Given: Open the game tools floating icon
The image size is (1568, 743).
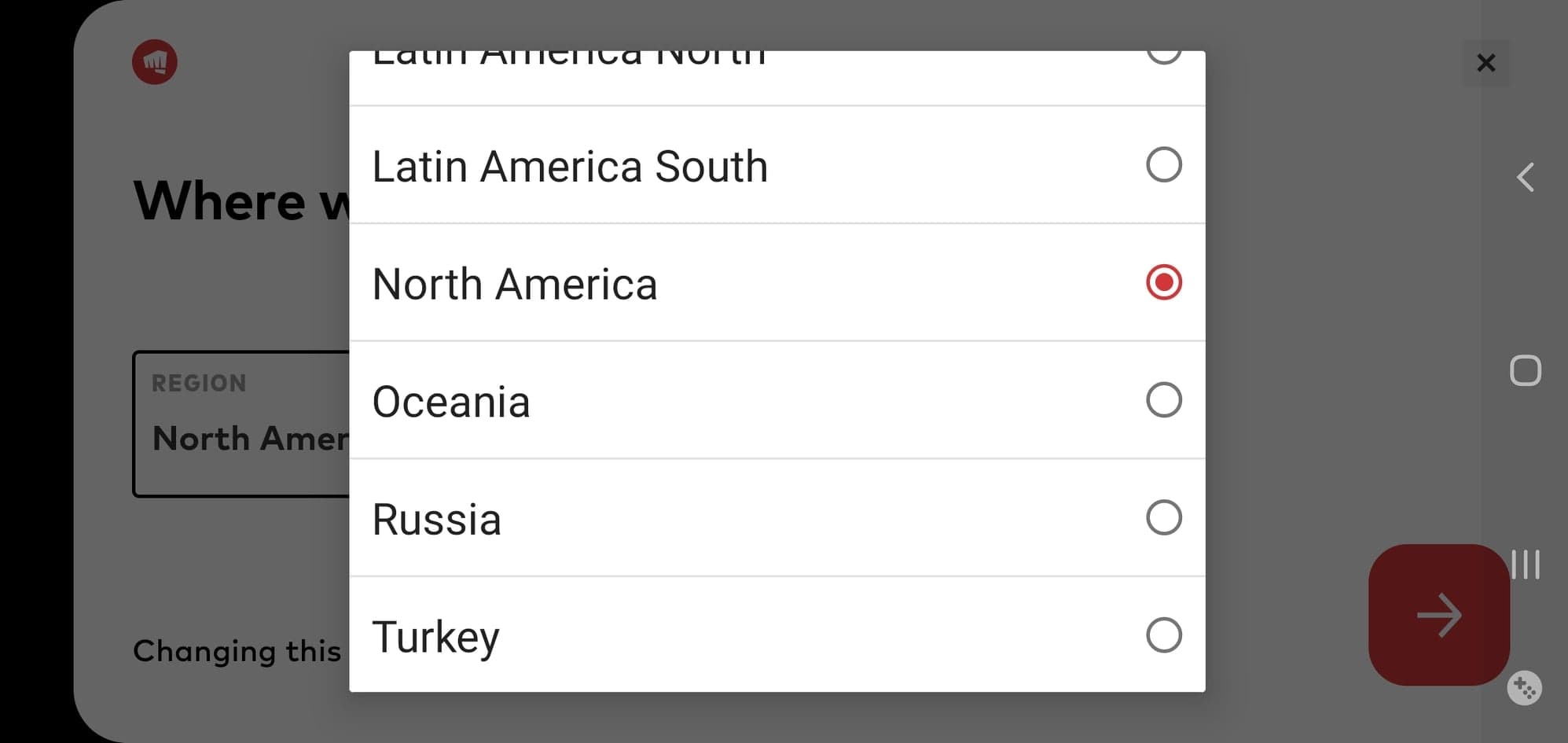Looking at the screenshot, I should pos(1524,689).
